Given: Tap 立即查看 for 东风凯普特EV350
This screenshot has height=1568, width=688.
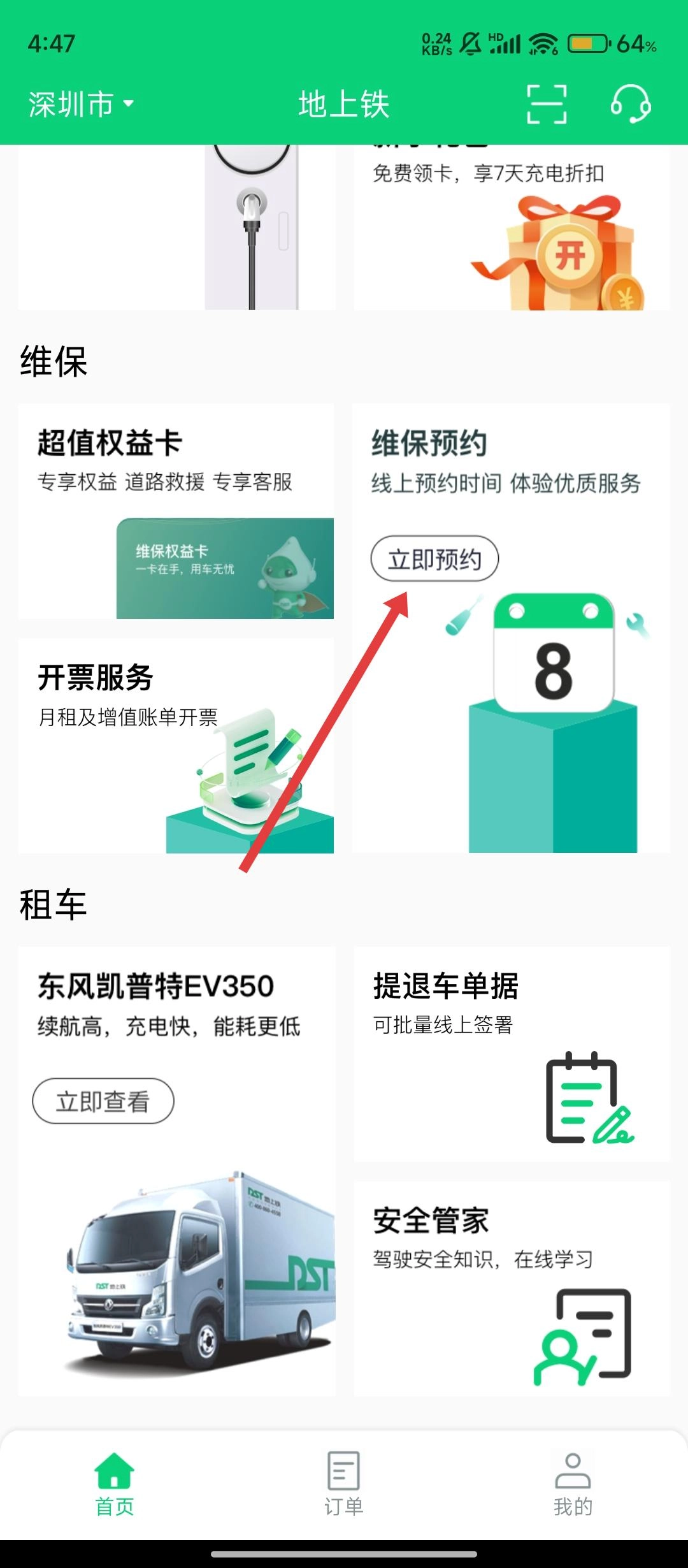Looking at the screenshot, I should (103, 1101).
